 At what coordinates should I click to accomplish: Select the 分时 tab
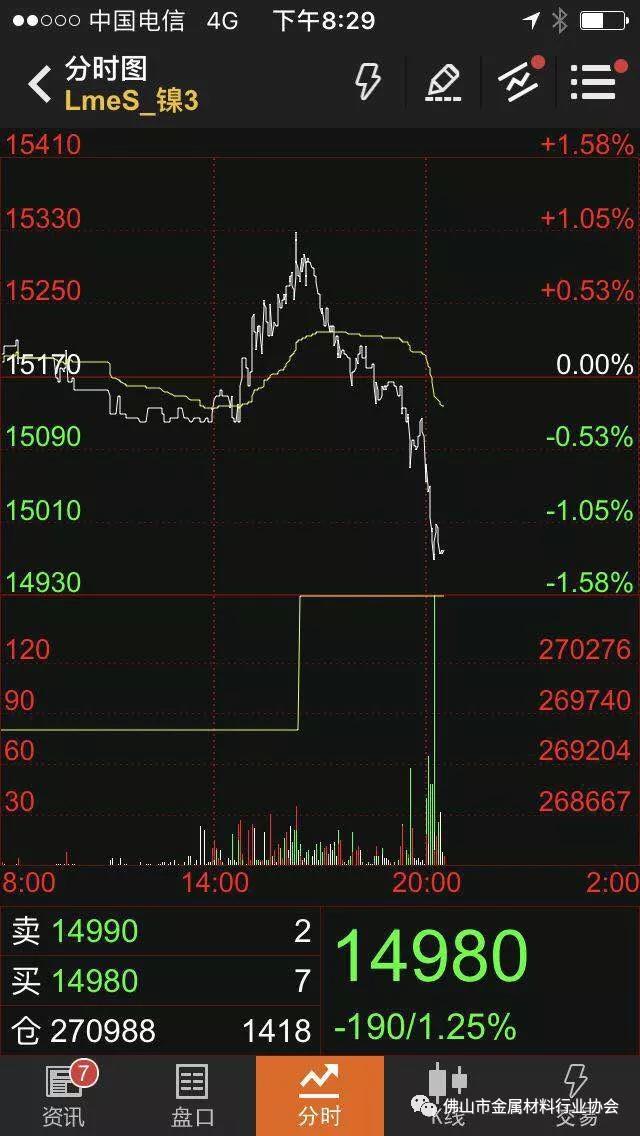pos(319,1095)
